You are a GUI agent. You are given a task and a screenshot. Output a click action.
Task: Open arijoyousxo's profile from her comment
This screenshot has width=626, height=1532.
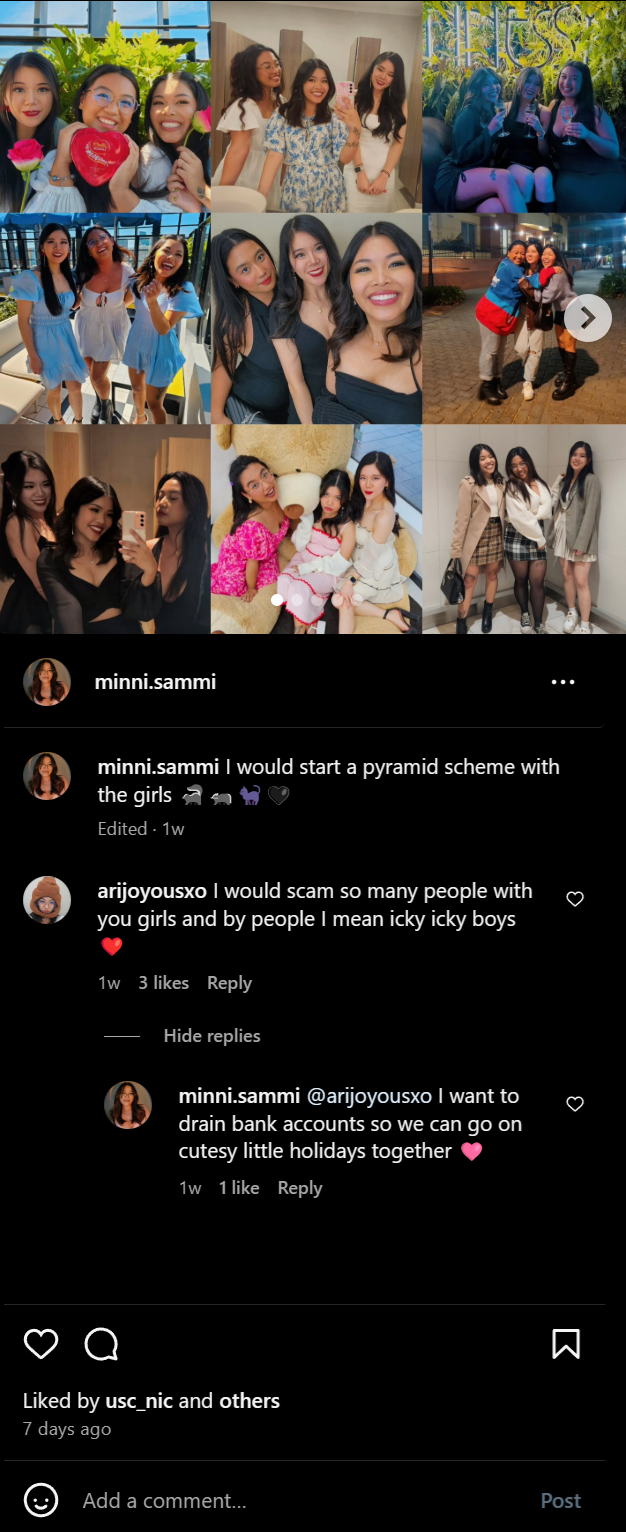(152, 891)
